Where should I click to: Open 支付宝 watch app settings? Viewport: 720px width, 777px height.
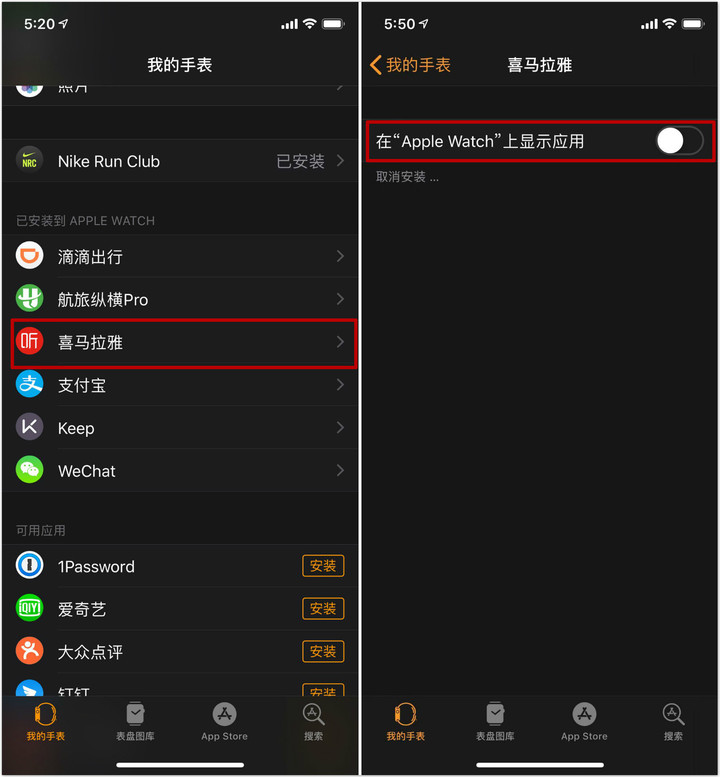click(x=180, y=385)
